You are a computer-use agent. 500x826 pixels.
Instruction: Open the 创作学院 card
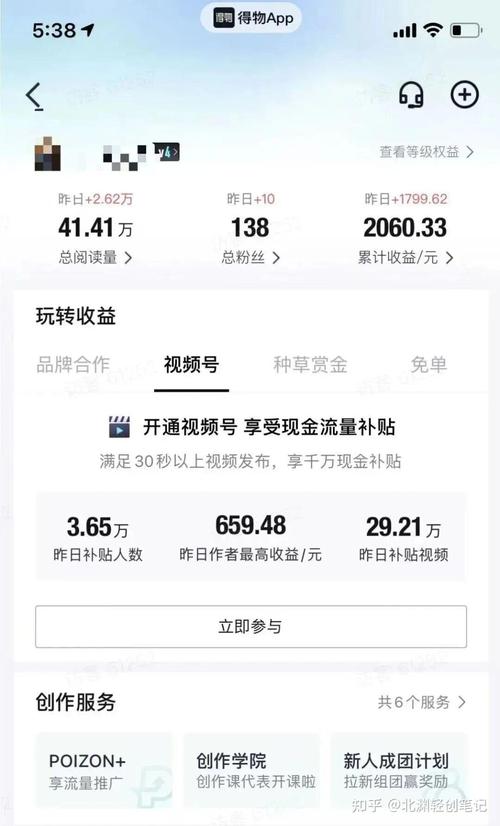coord(252,770)
